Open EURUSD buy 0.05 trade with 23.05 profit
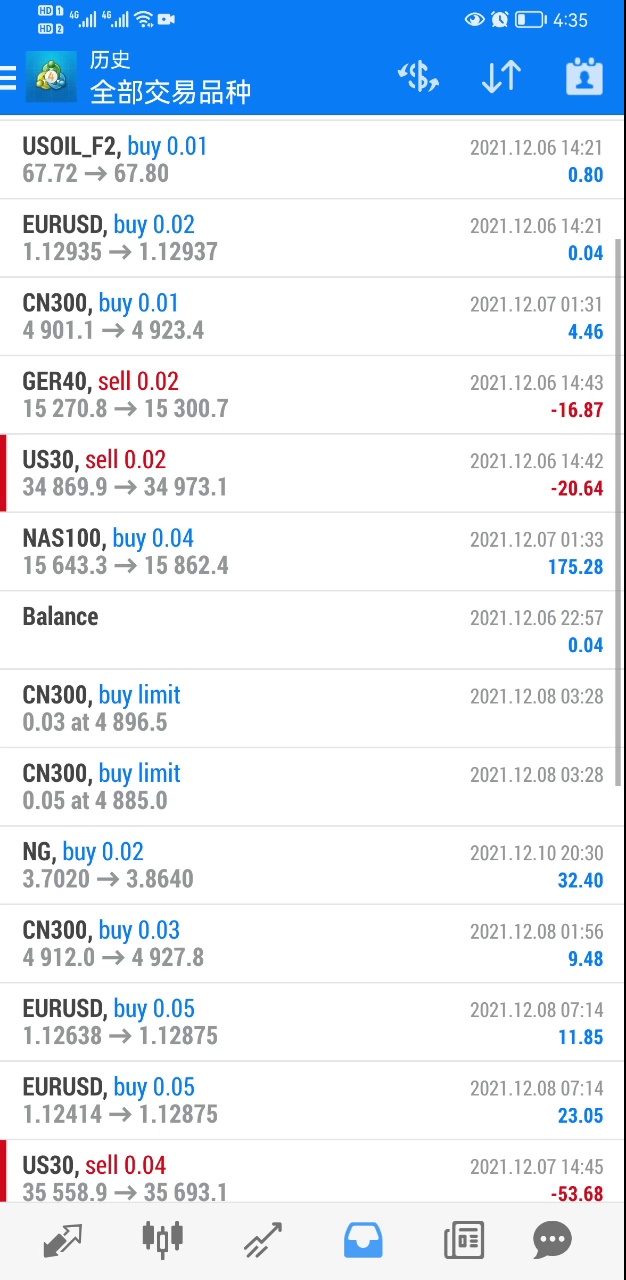 (312, 1100)
